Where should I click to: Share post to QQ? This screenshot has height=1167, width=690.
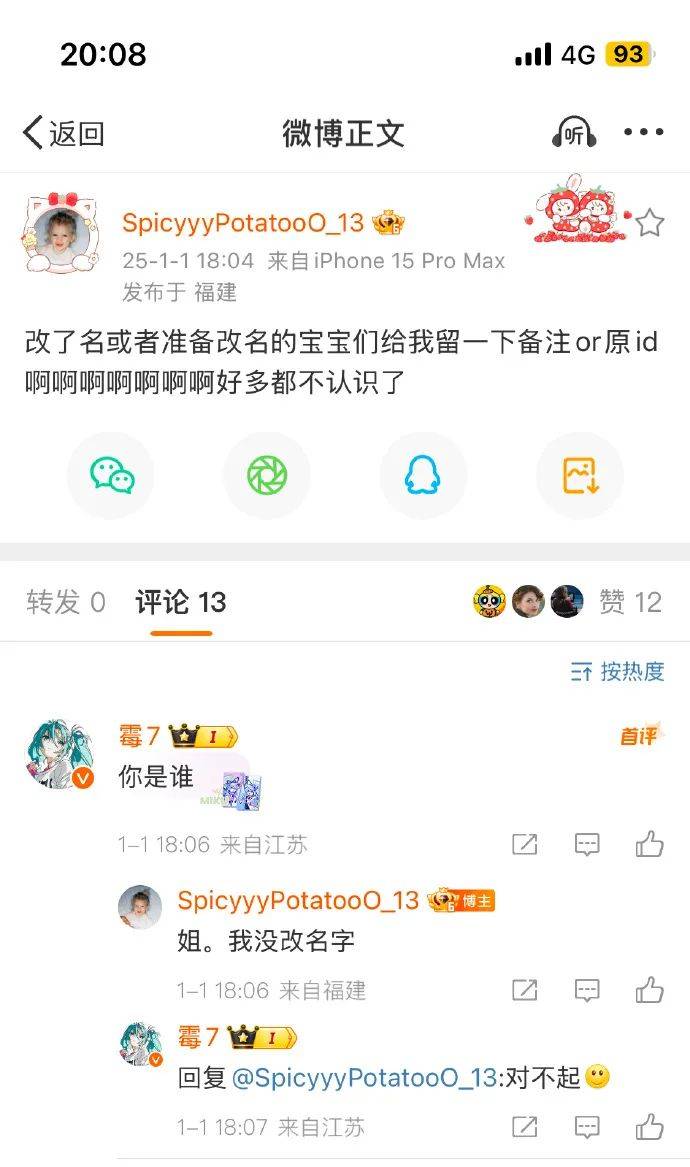point(423,475)
